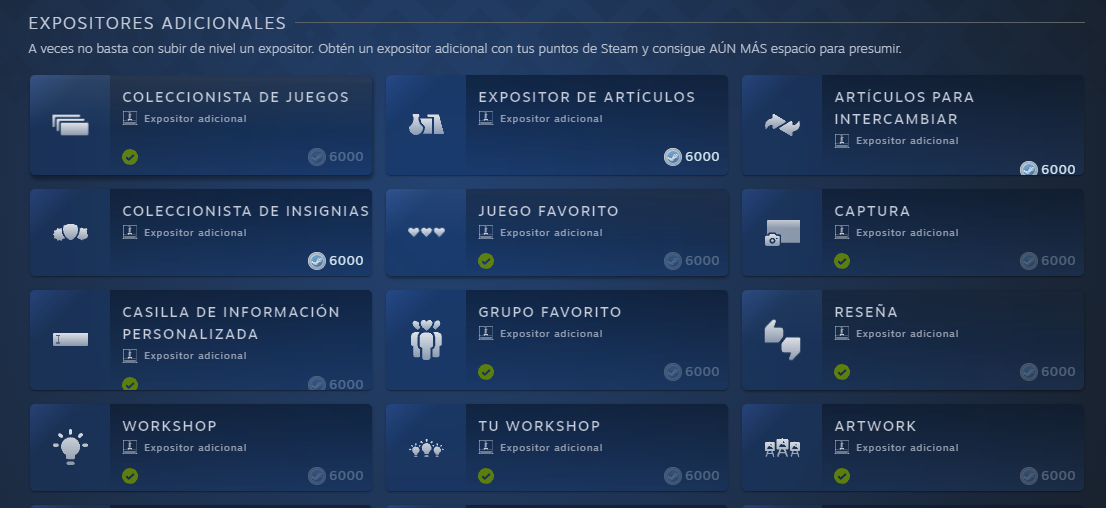Select the Captura showcase card
This screenshot has height=508, width=1106.
tap(913, 233)
